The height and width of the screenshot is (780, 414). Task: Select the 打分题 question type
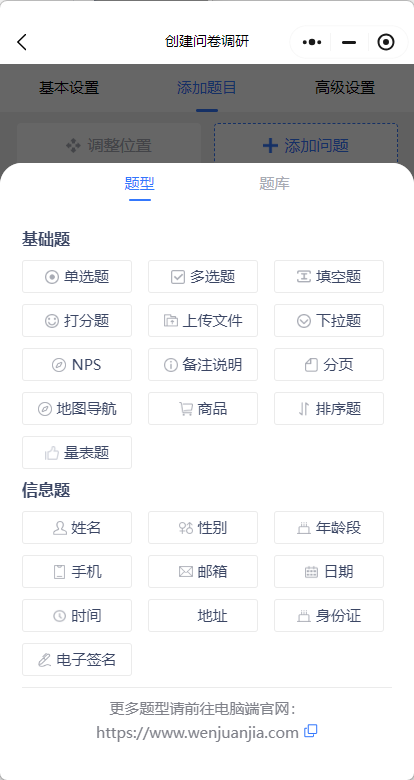point(77,320)
